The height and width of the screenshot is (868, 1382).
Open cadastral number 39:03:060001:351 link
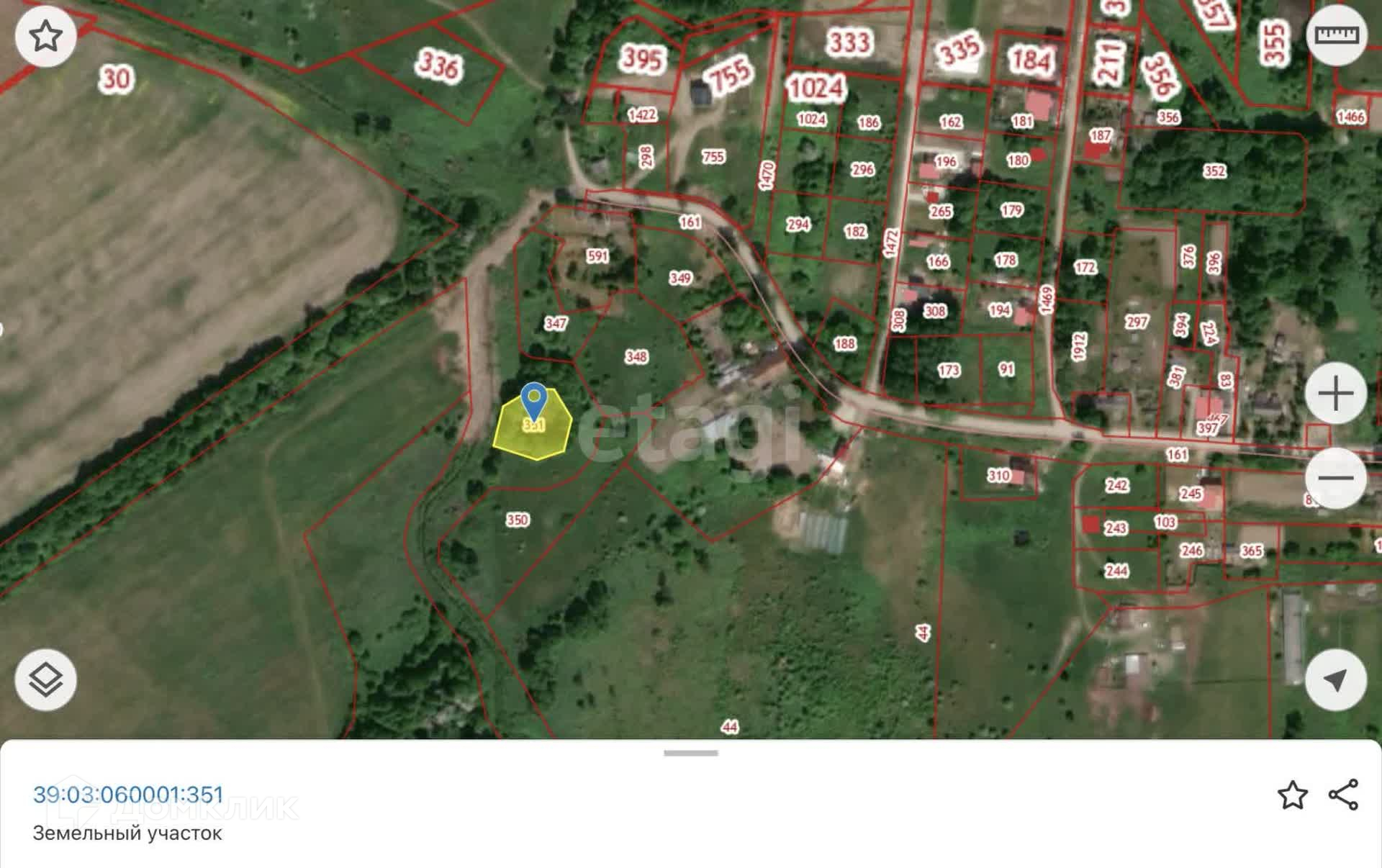click(x=128, y=795)
